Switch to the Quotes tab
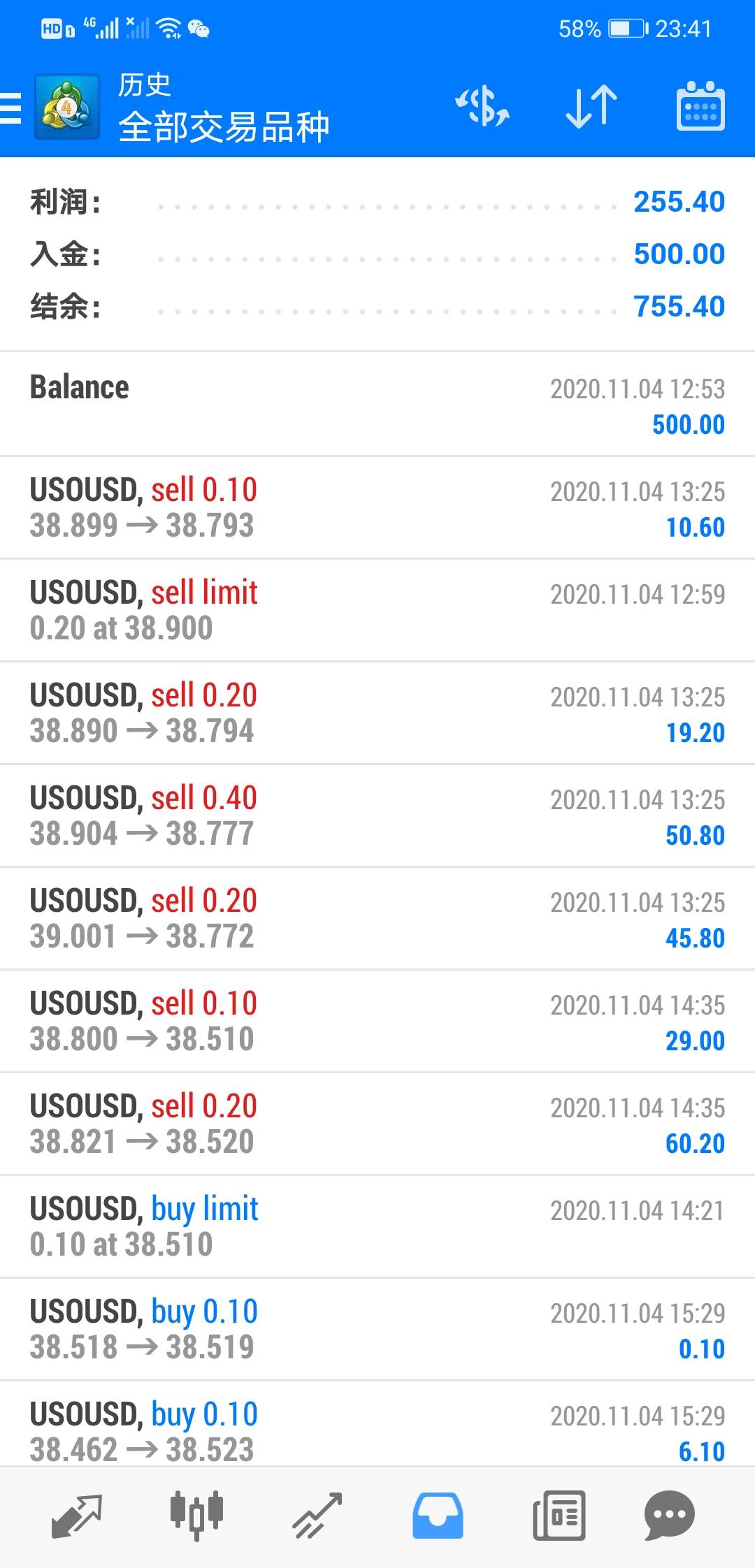 tap(77, 1516)
